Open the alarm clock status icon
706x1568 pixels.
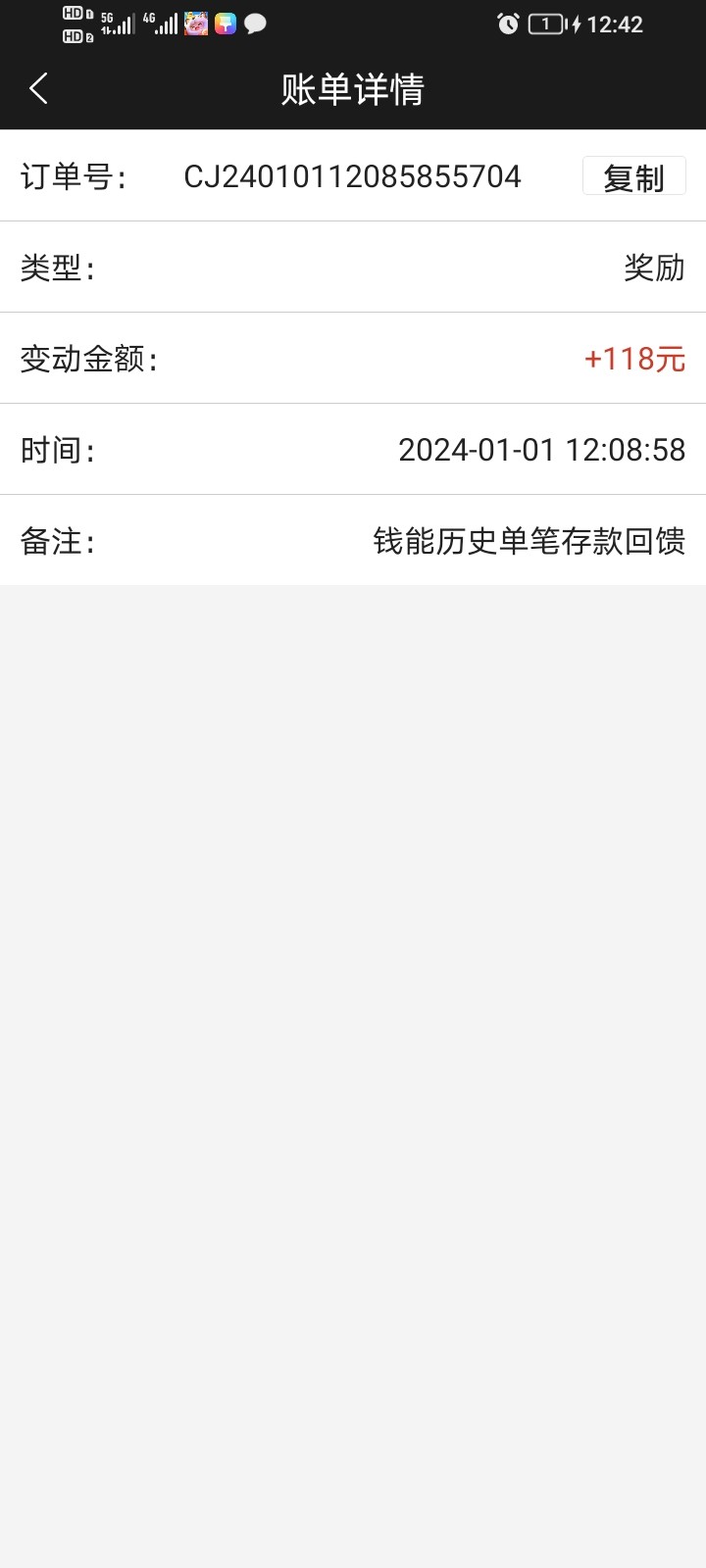(506, 24)
